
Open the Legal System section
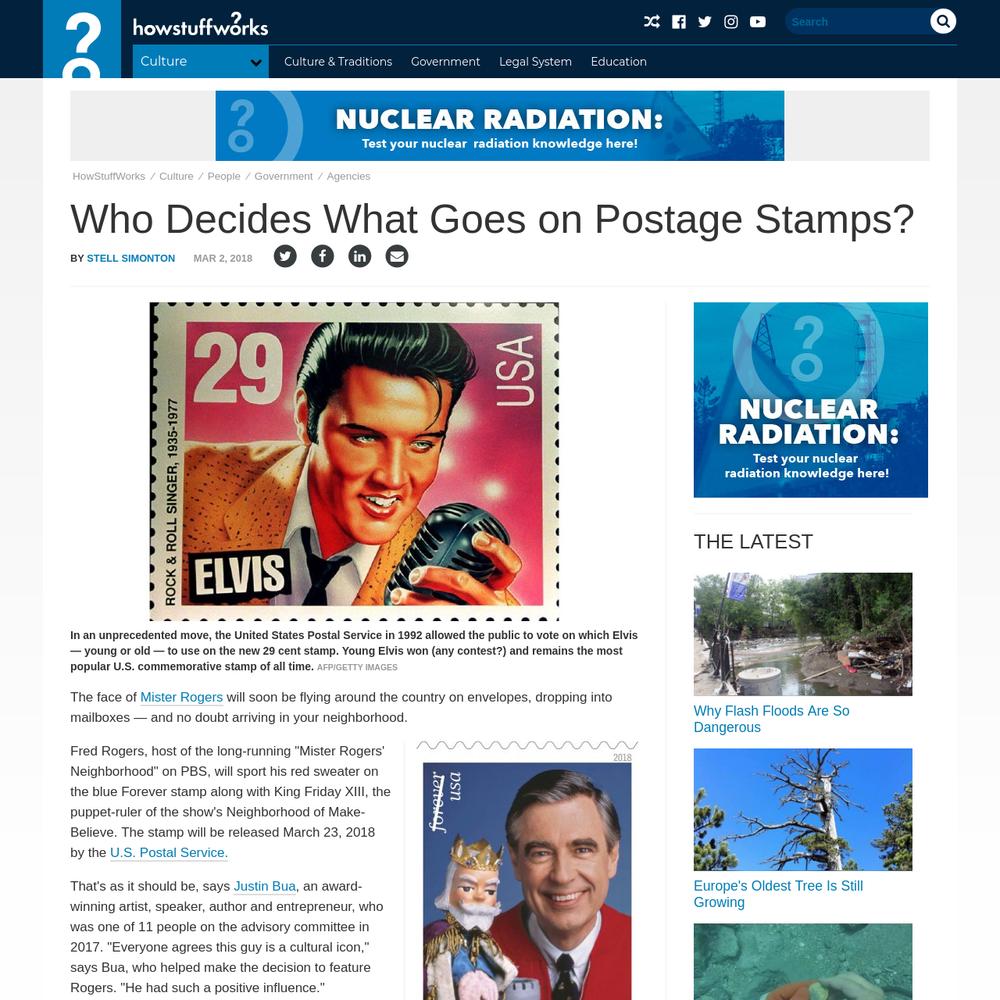535,62
